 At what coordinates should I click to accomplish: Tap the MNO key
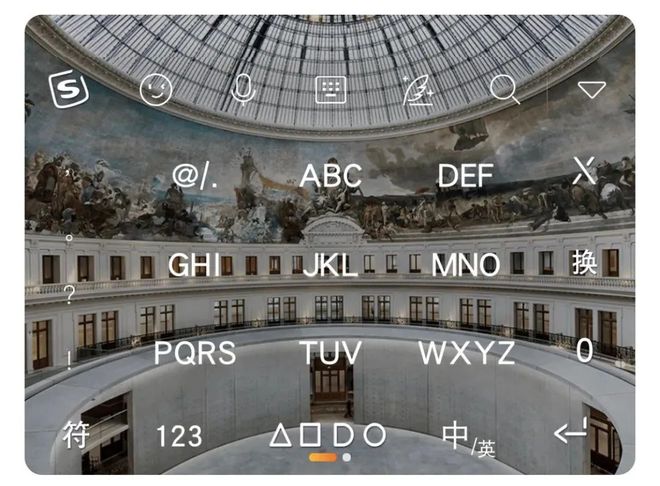(x=466, y=265)
